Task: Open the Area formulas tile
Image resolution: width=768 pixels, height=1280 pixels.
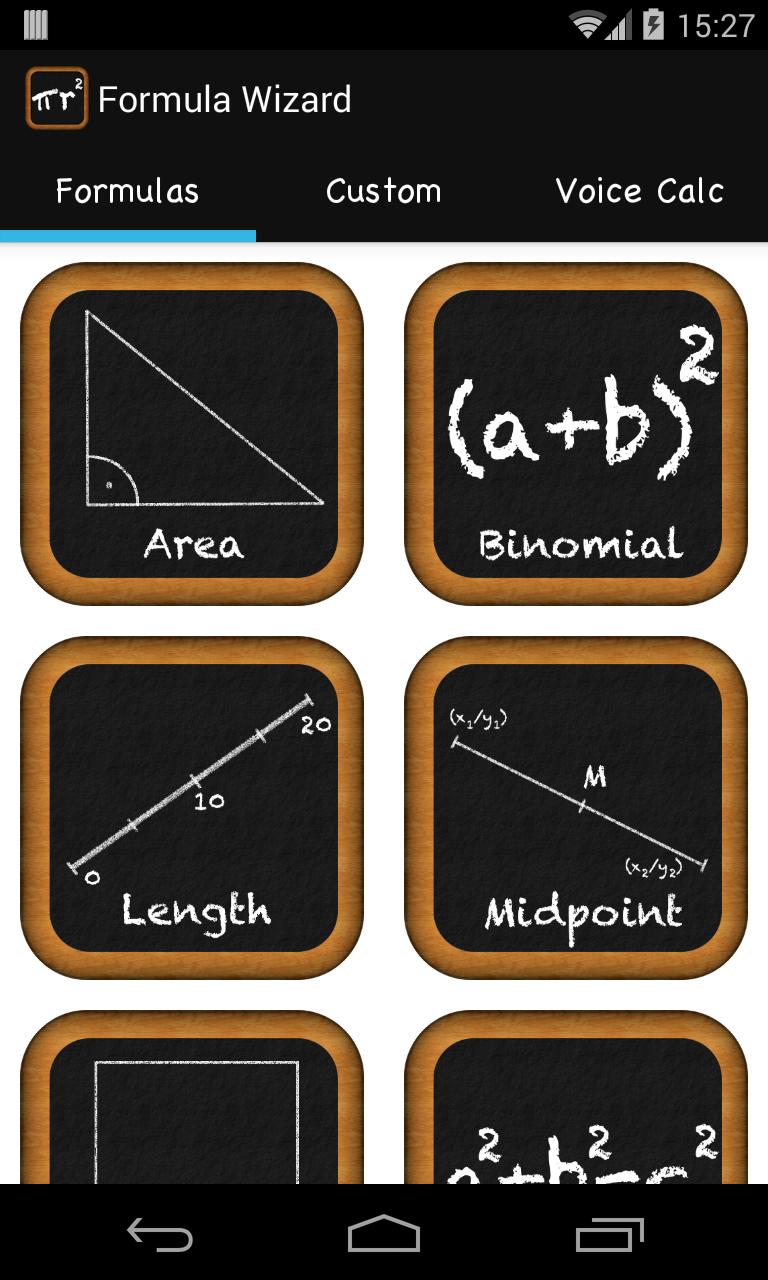Action: coord(192,434)
